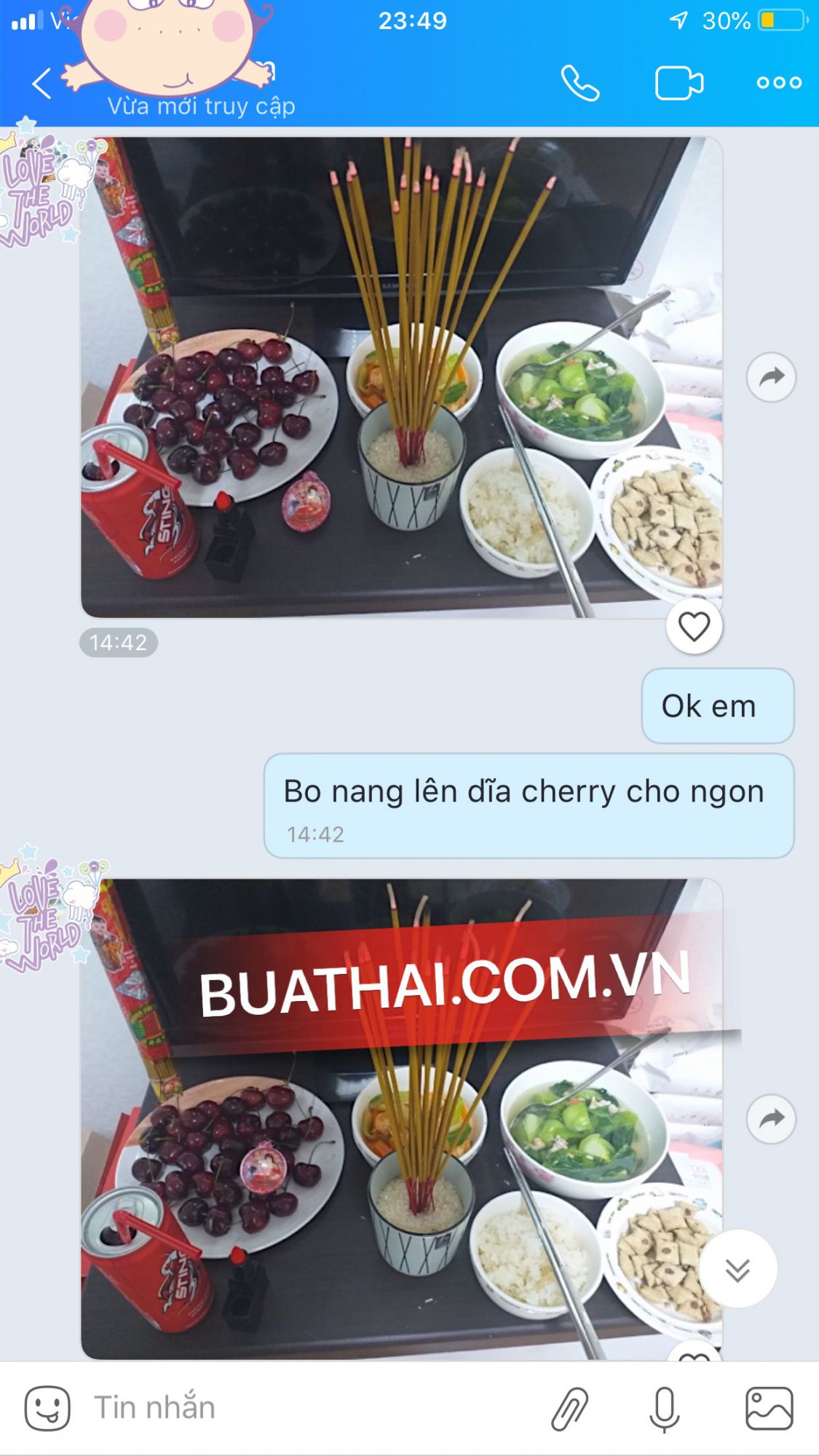Forward the photo with BUATHAI.COM.VN banner
Image resolution: width=819 pixels, height=1456 pixels.
coord(771,1118)
